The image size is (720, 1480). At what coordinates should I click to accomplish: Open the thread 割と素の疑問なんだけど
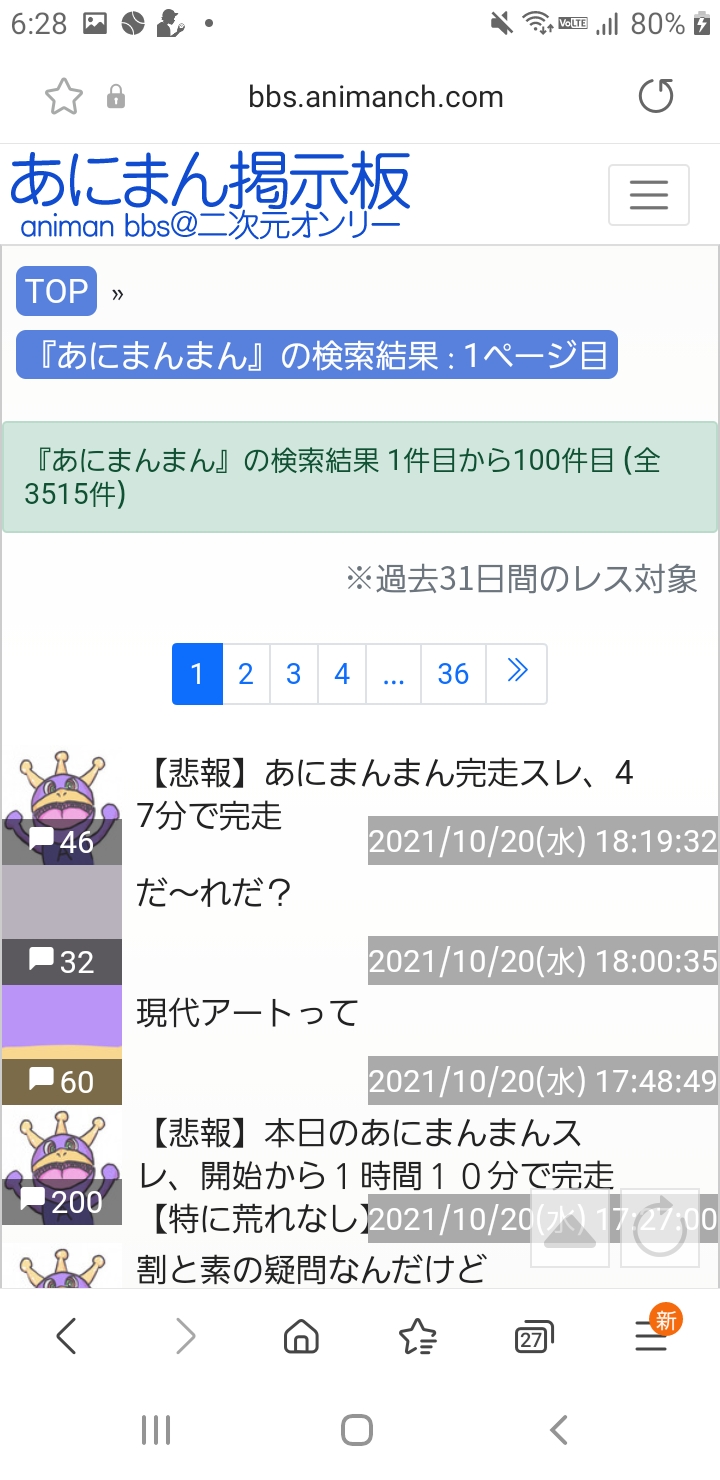(x=311, y=1269)
